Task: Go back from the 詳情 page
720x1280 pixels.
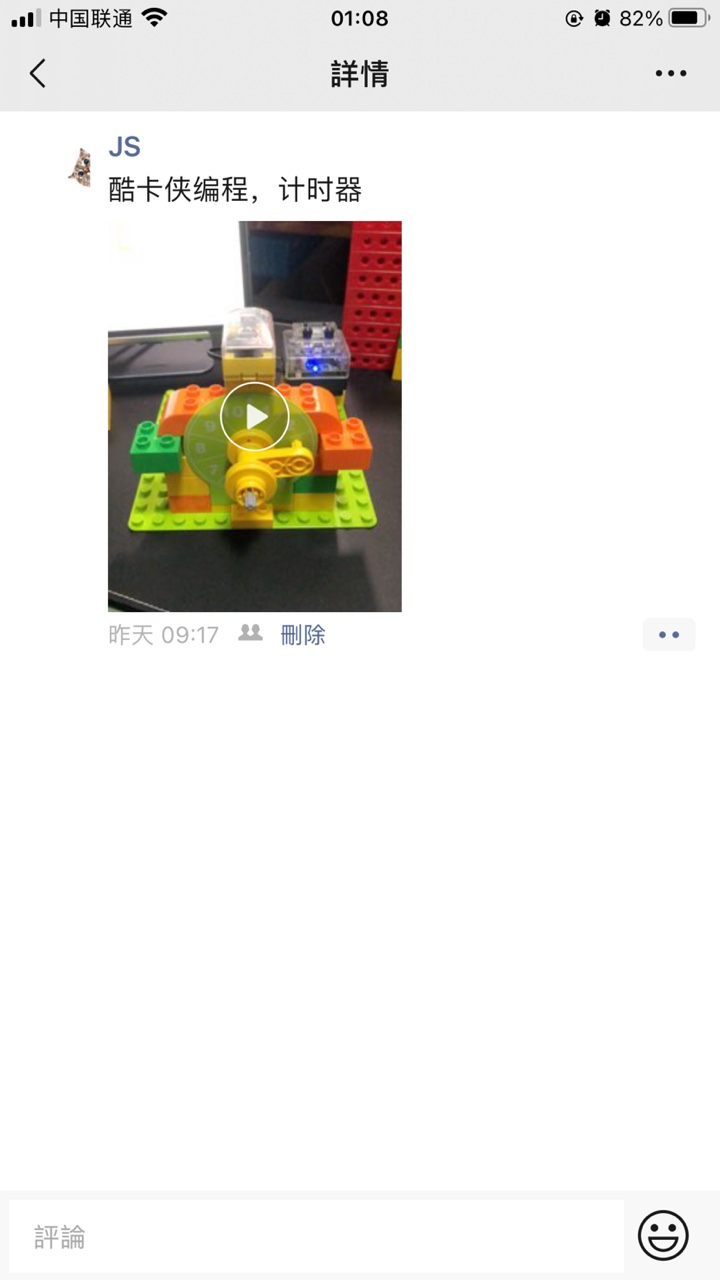Action: click(x=38, y=73)
